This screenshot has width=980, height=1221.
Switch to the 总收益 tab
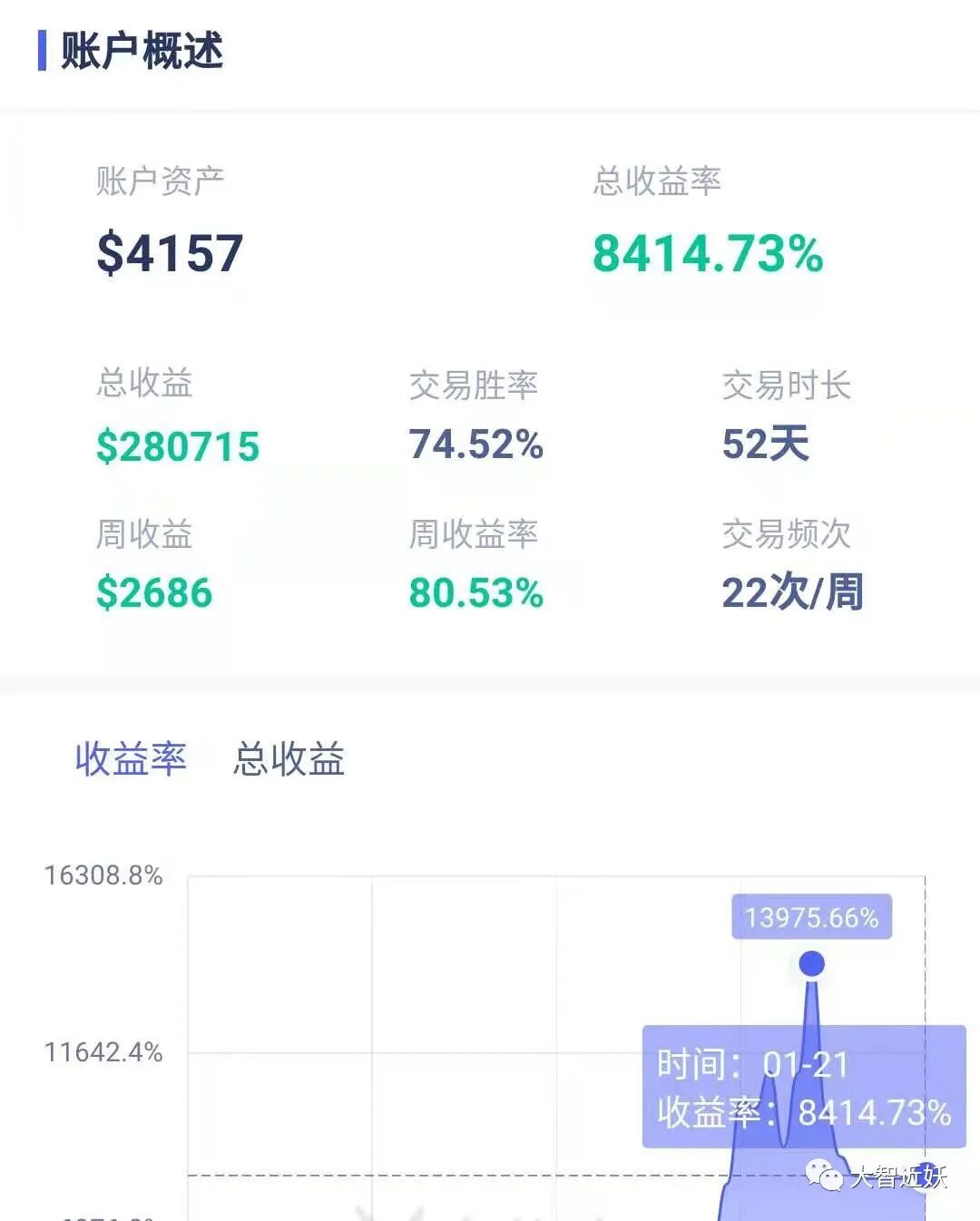pyautogui.click(x=289, y=758)
